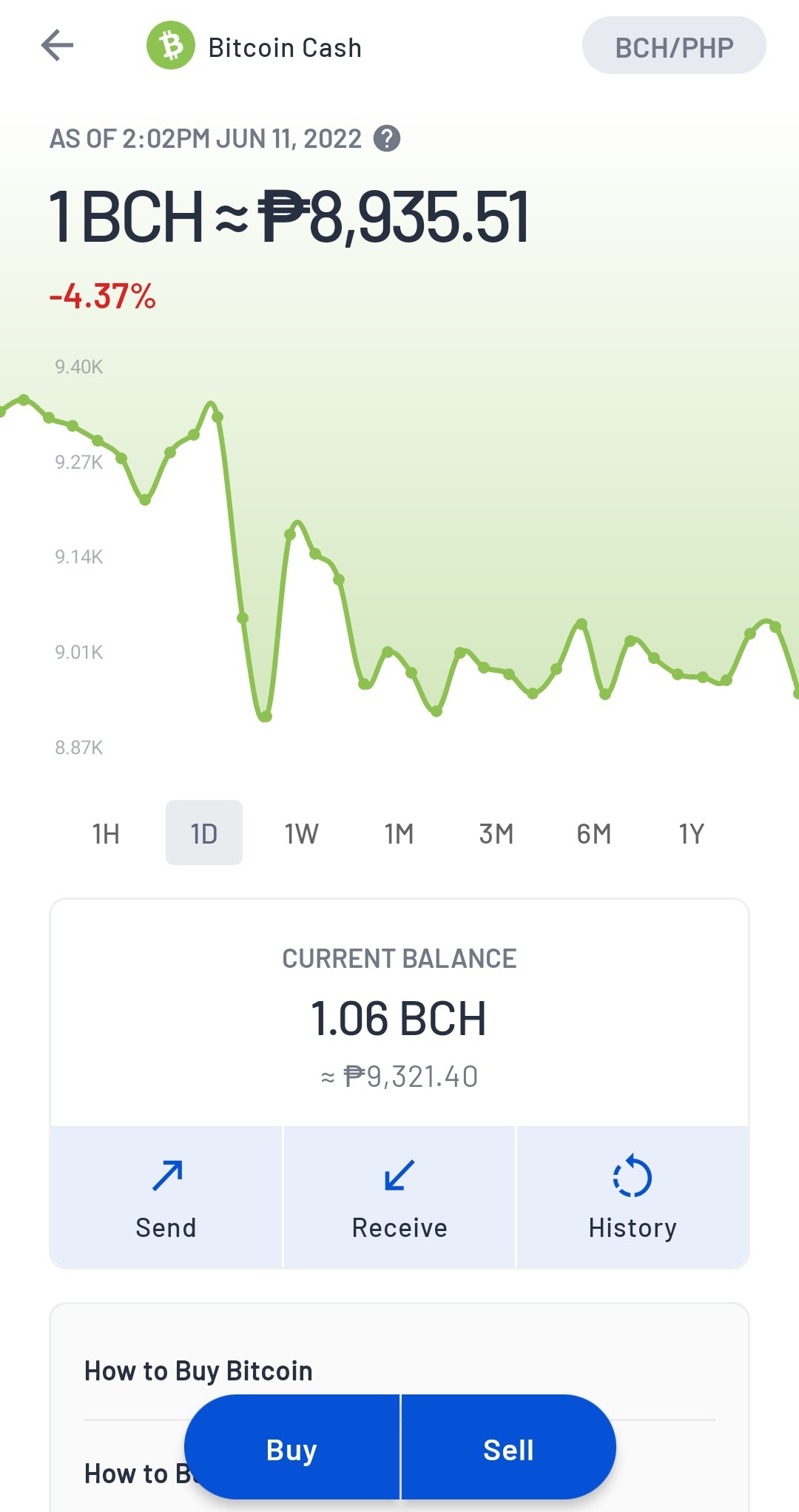Go back using the arrow icon
This screenshot has width=799, height=1512.
(x=57, y=46)
